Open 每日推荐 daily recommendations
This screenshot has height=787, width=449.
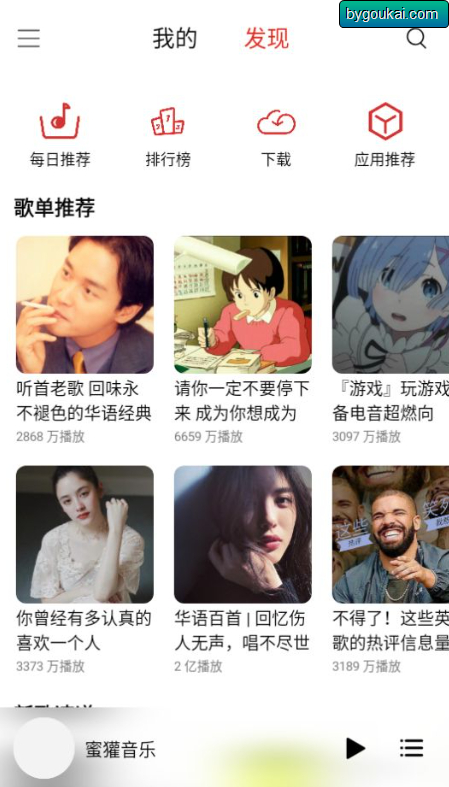pyautogui.click(x=60, y=135)
